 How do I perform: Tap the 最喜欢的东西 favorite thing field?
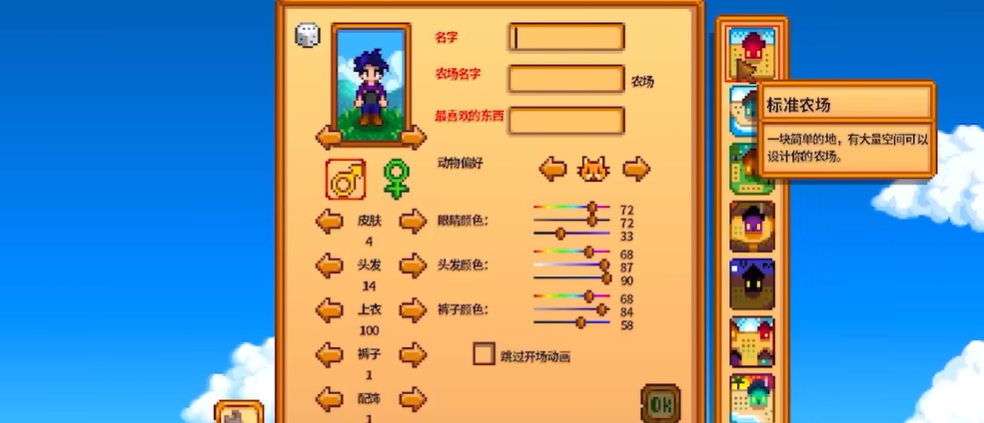click(566, 120)
